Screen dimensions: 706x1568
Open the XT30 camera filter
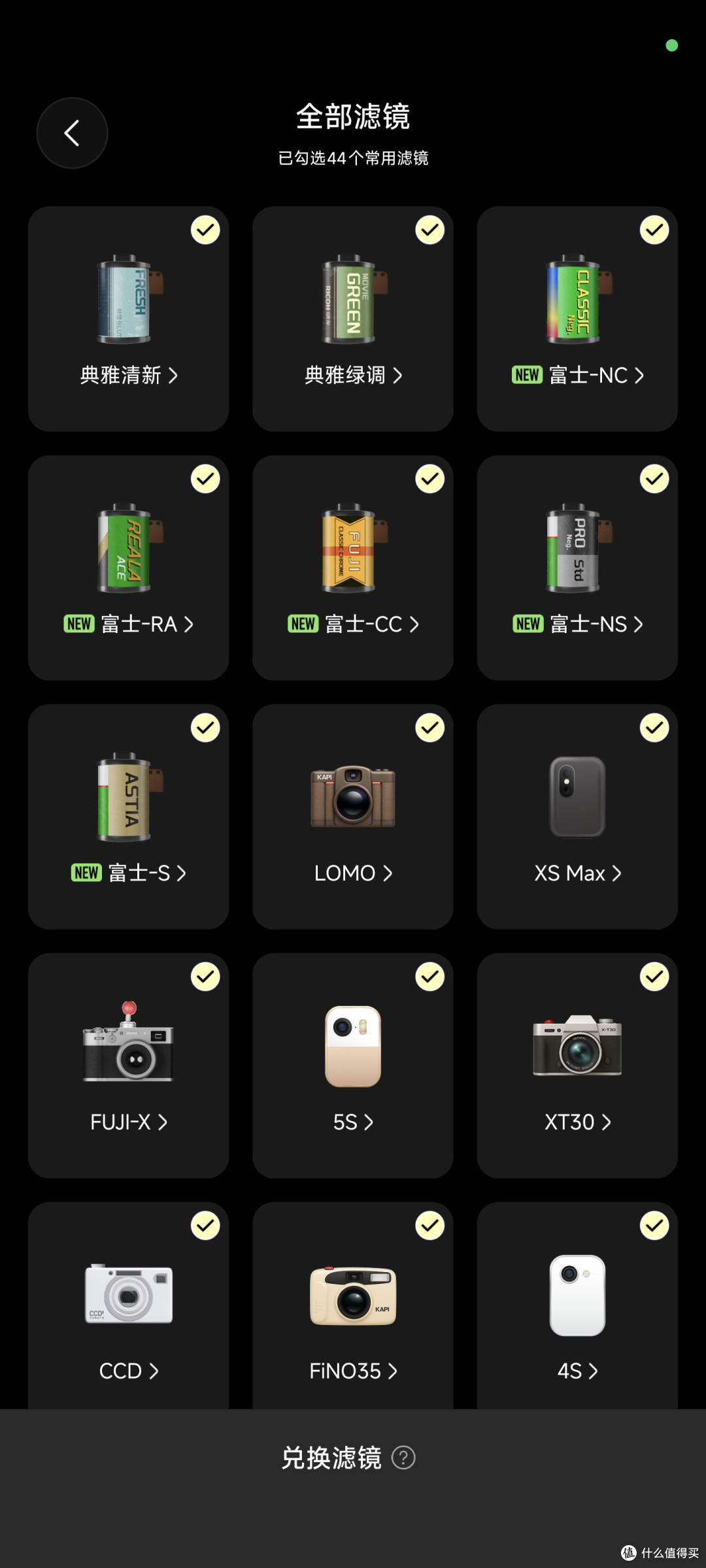577,1066
